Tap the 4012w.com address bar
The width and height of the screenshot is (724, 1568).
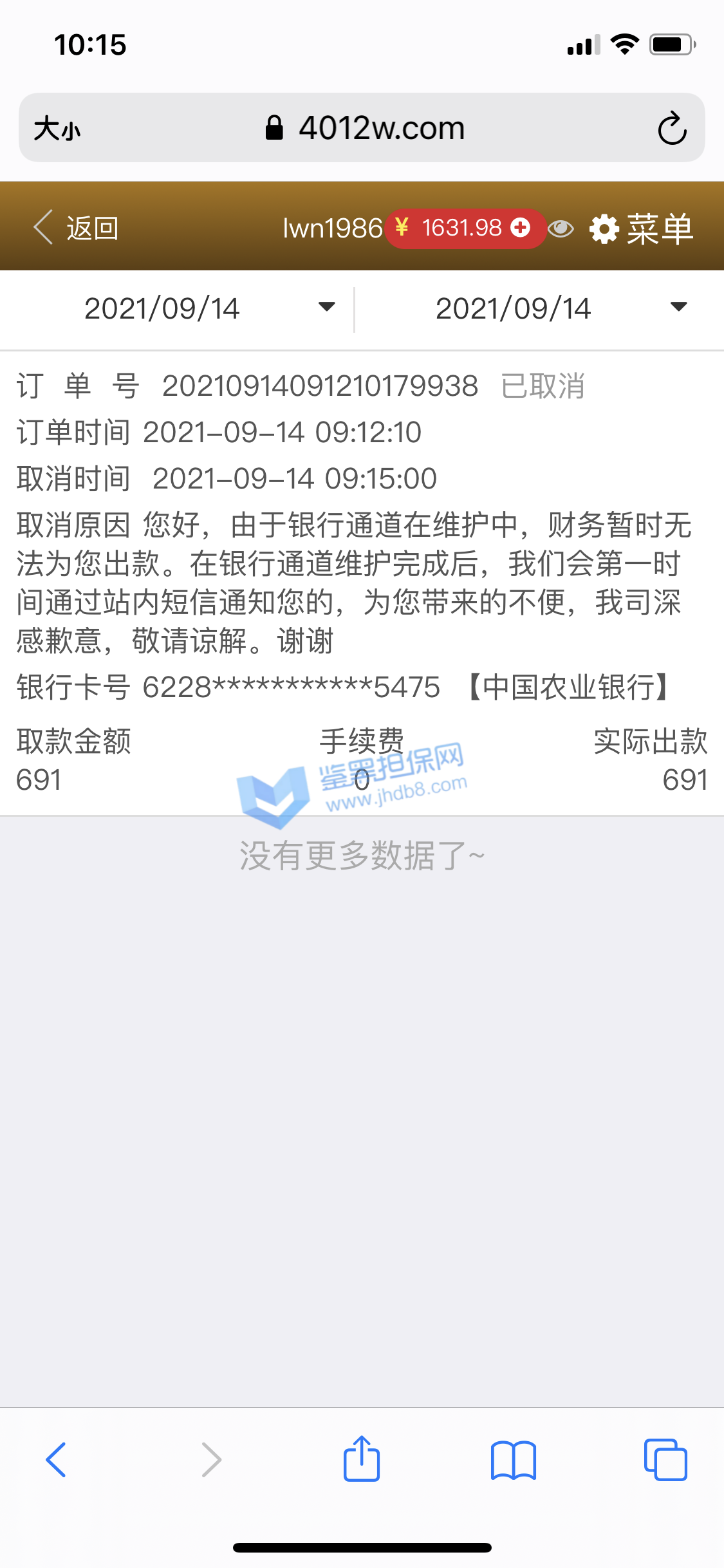(365, 128)
